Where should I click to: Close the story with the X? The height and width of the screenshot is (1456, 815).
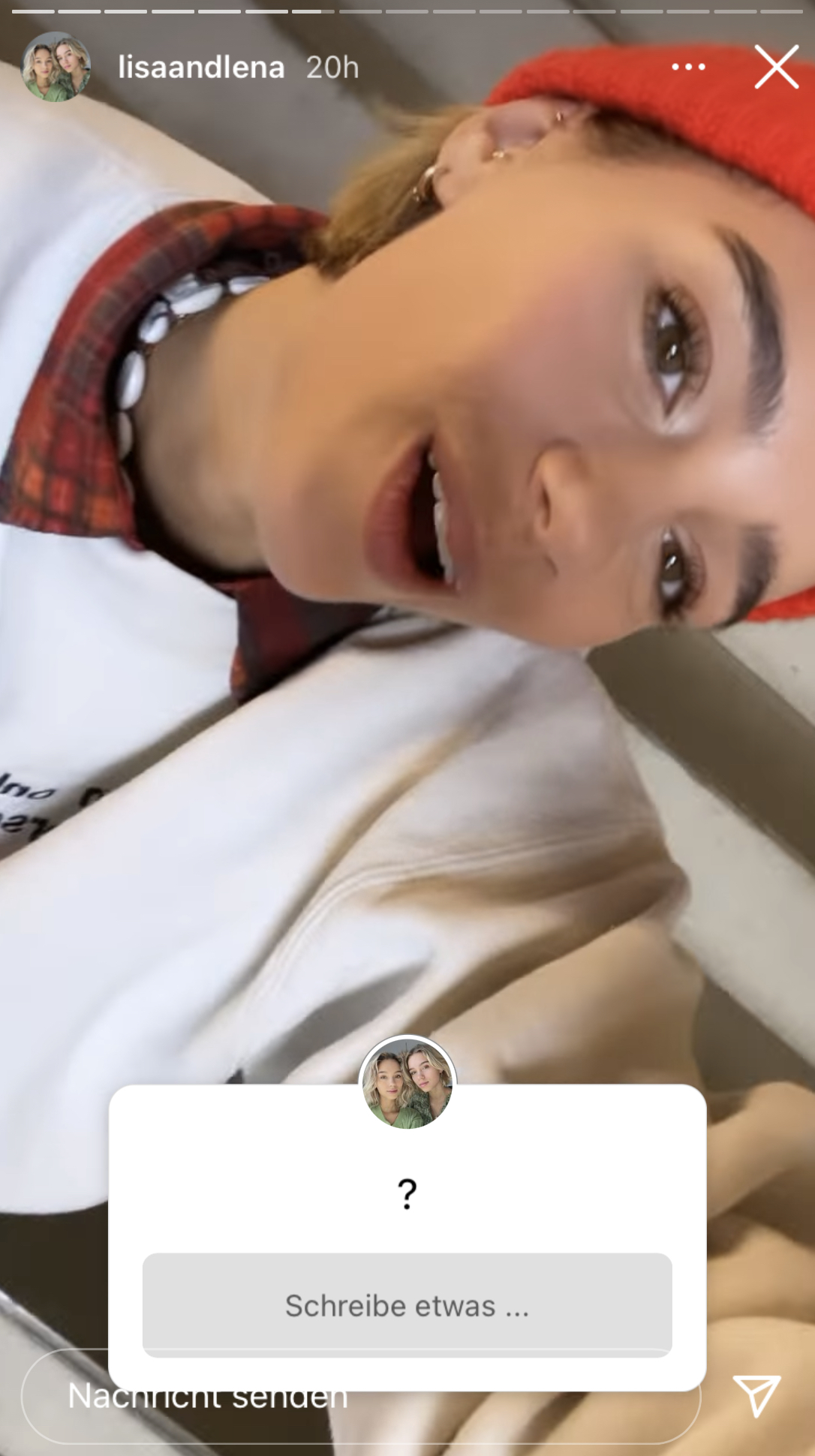point(776,67)
